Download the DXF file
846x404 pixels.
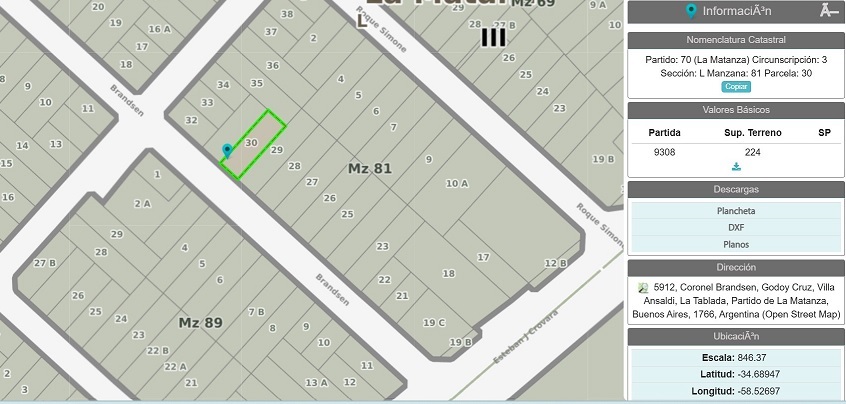coord(736,227)
